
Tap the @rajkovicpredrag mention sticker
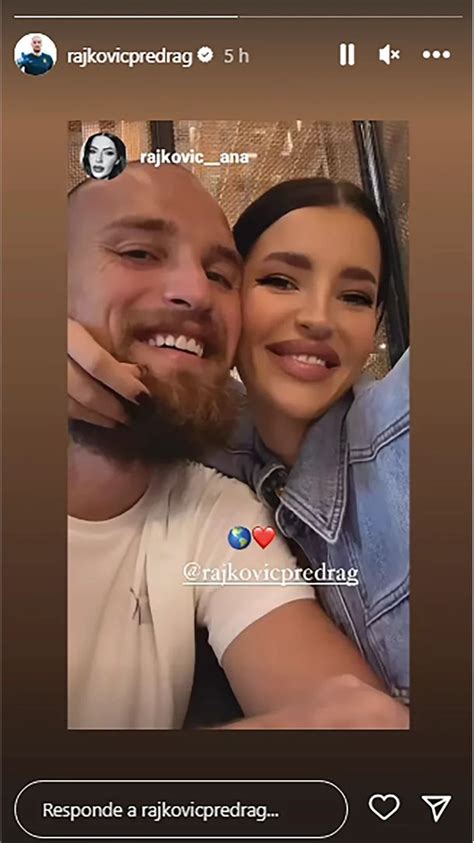coord(270,574)
